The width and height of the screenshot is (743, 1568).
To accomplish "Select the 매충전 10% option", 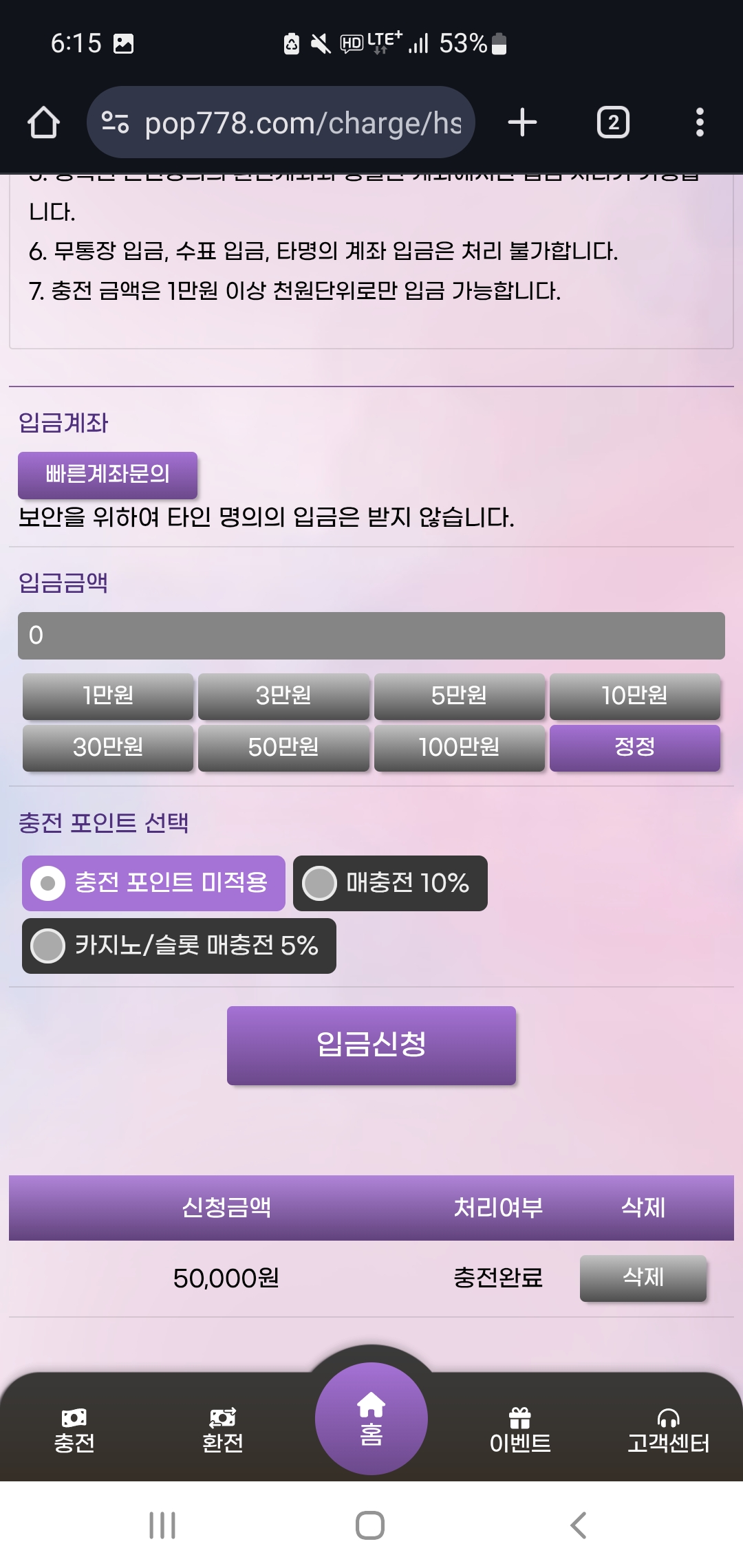I will [390, 883].
